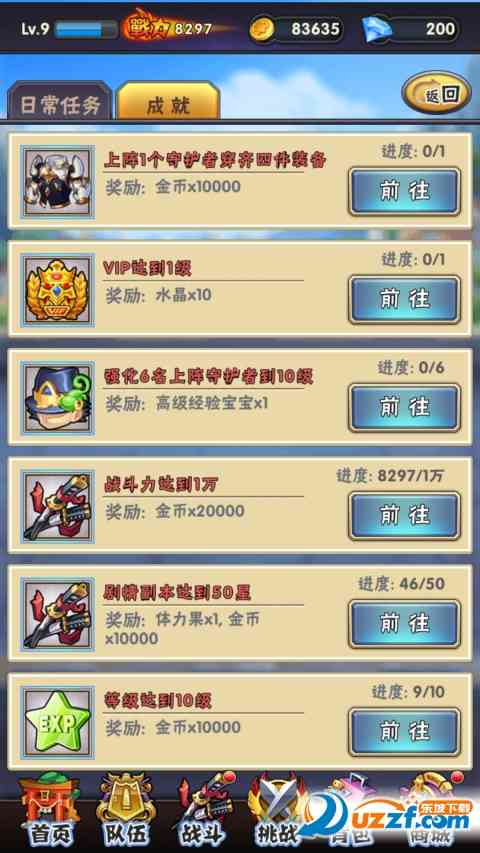Select the 成就 tab

(168, 101)
